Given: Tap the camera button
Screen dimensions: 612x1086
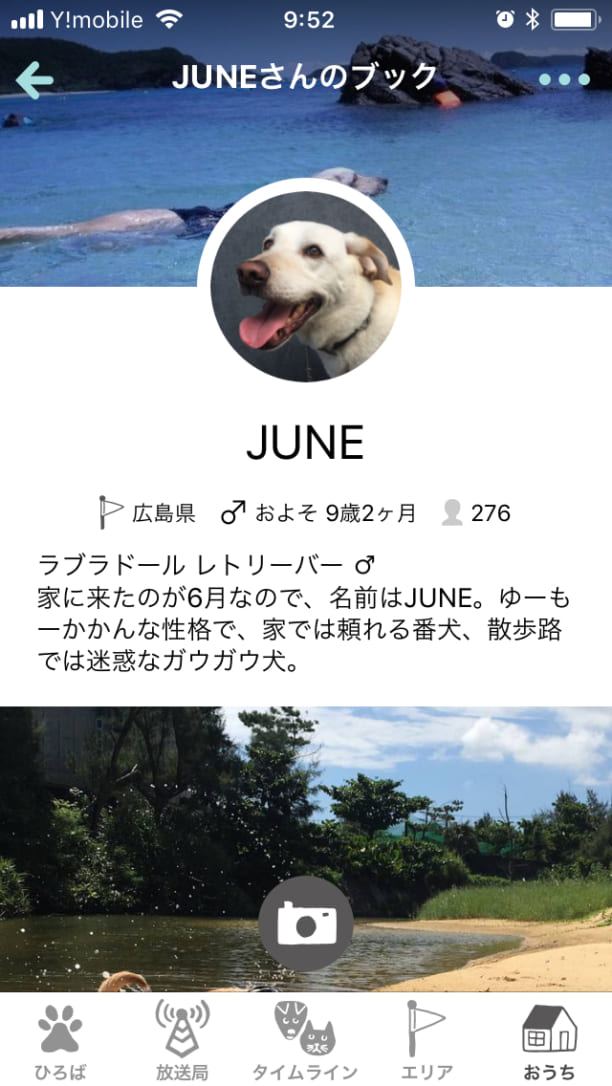Looking at the screenshot, I should (305, 924).
